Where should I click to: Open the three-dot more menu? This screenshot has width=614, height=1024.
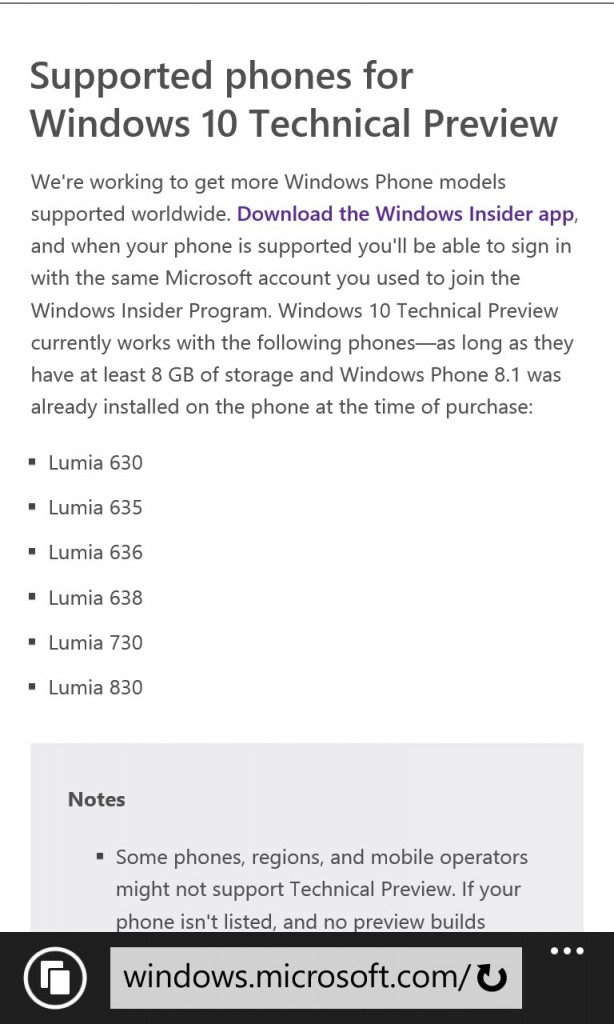[567, 951]
